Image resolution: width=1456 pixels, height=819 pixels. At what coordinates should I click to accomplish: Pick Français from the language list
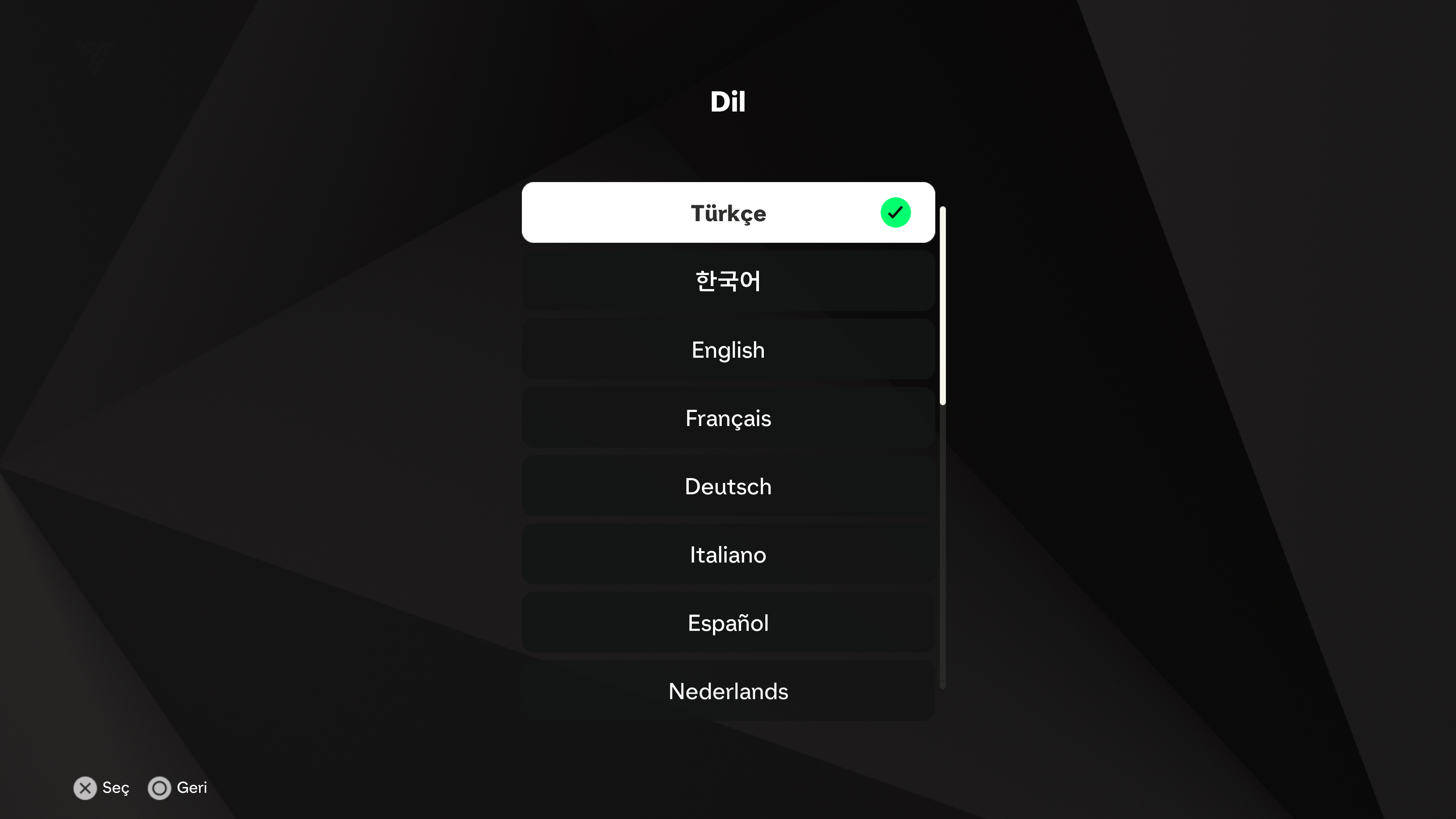coord(727,418)
